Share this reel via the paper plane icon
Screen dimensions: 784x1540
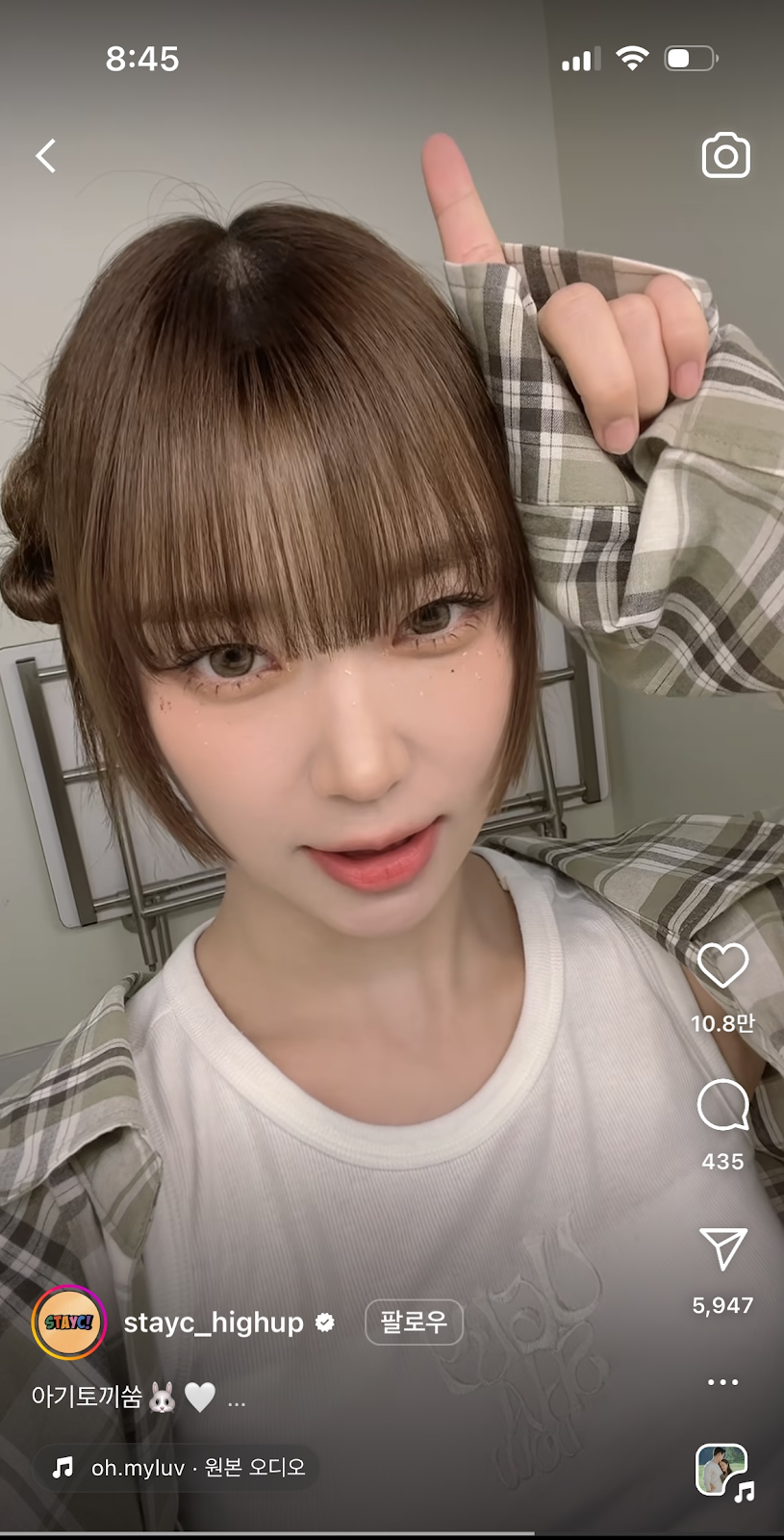coord(722,1248)
